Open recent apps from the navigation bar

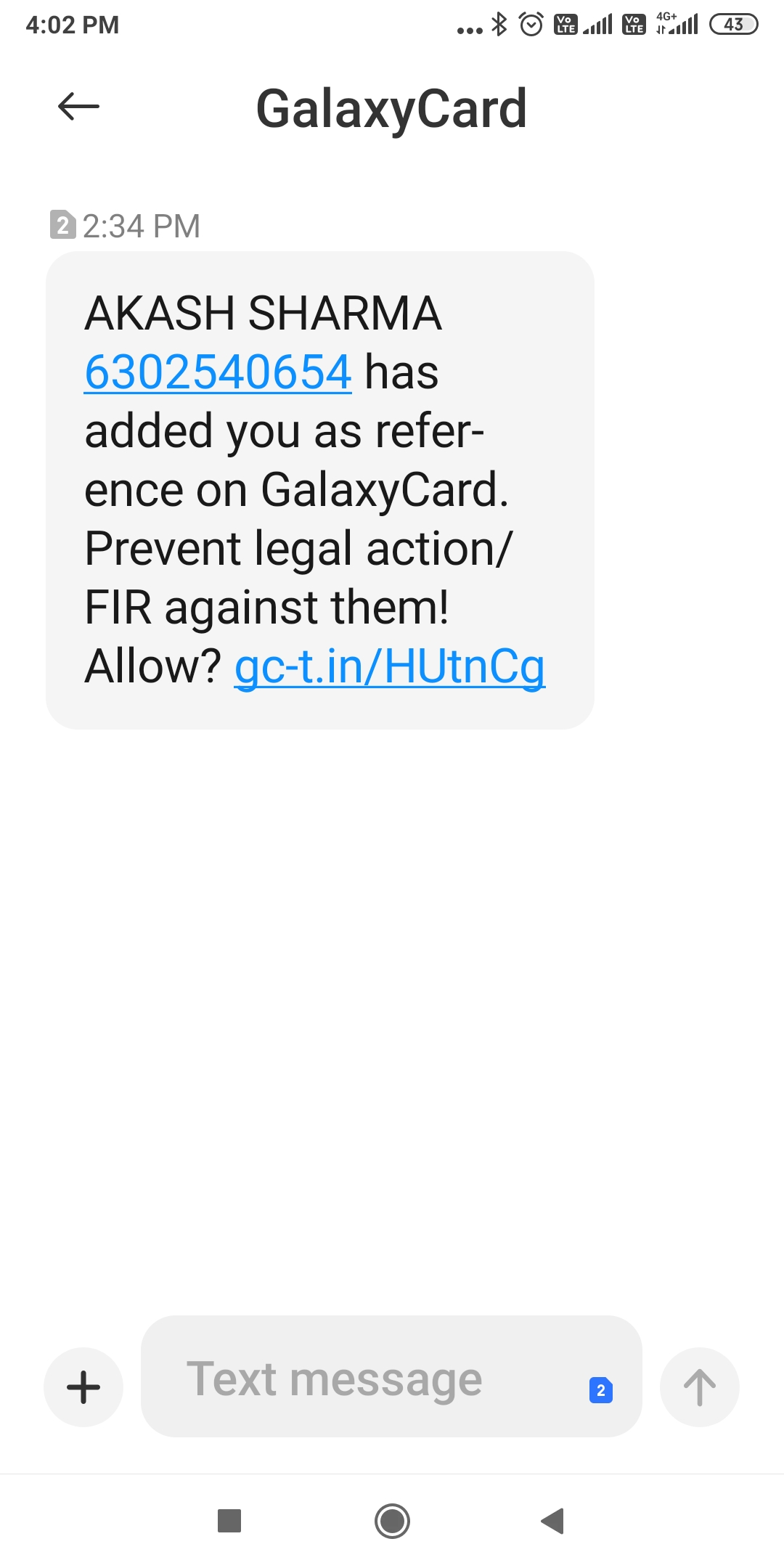(x=229, y=1520)
